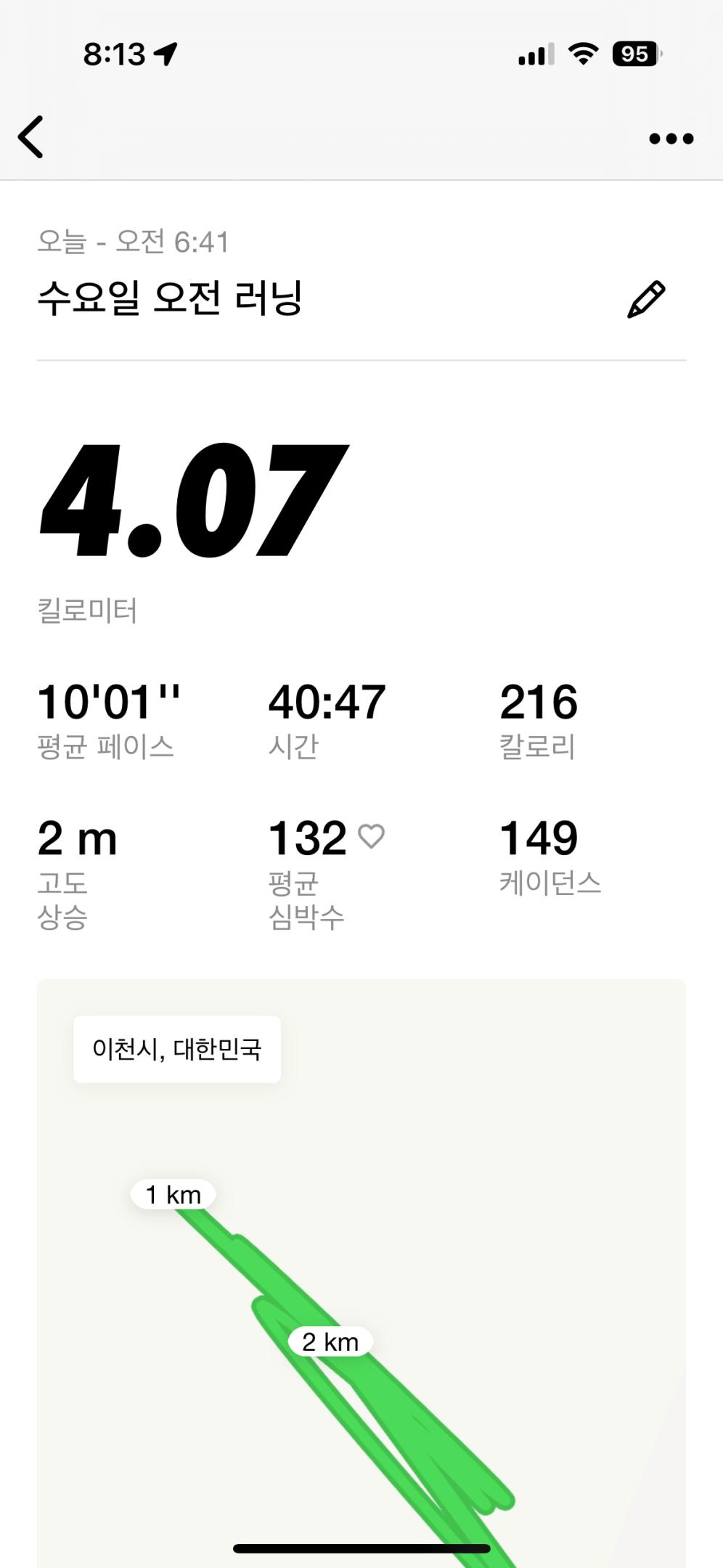Screen dimensions: 723x1568
Task: Edit the run title with pencil icon
Action: click(x=645, y=299)
